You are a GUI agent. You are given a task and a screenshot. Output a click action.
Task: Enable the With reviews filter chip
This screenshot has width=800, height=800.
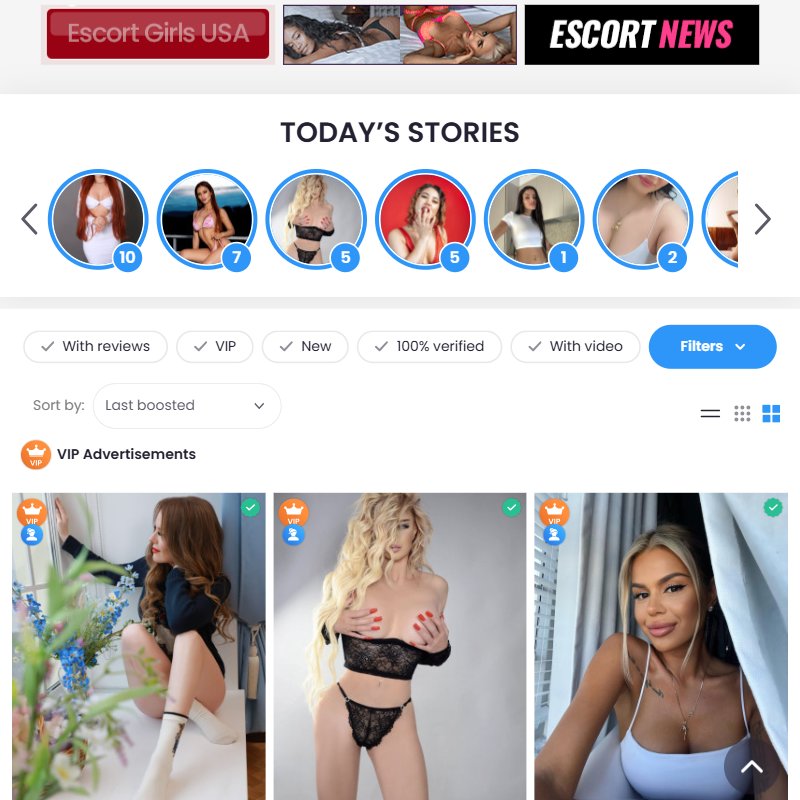point(94,346)
